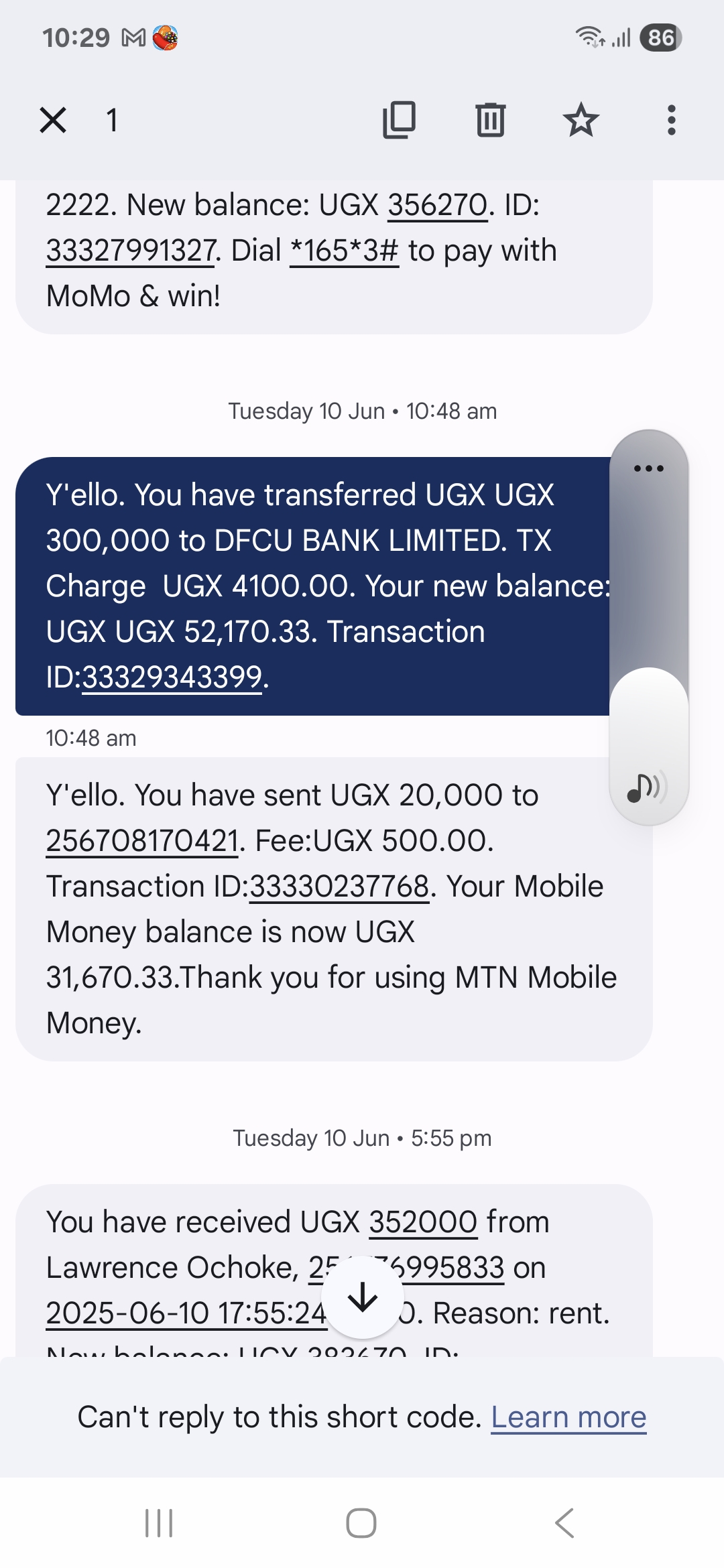The width and height of the screenshot is (724, 1568).
Task: Tap the Learn more link
Action: [x=568, y=1417]
